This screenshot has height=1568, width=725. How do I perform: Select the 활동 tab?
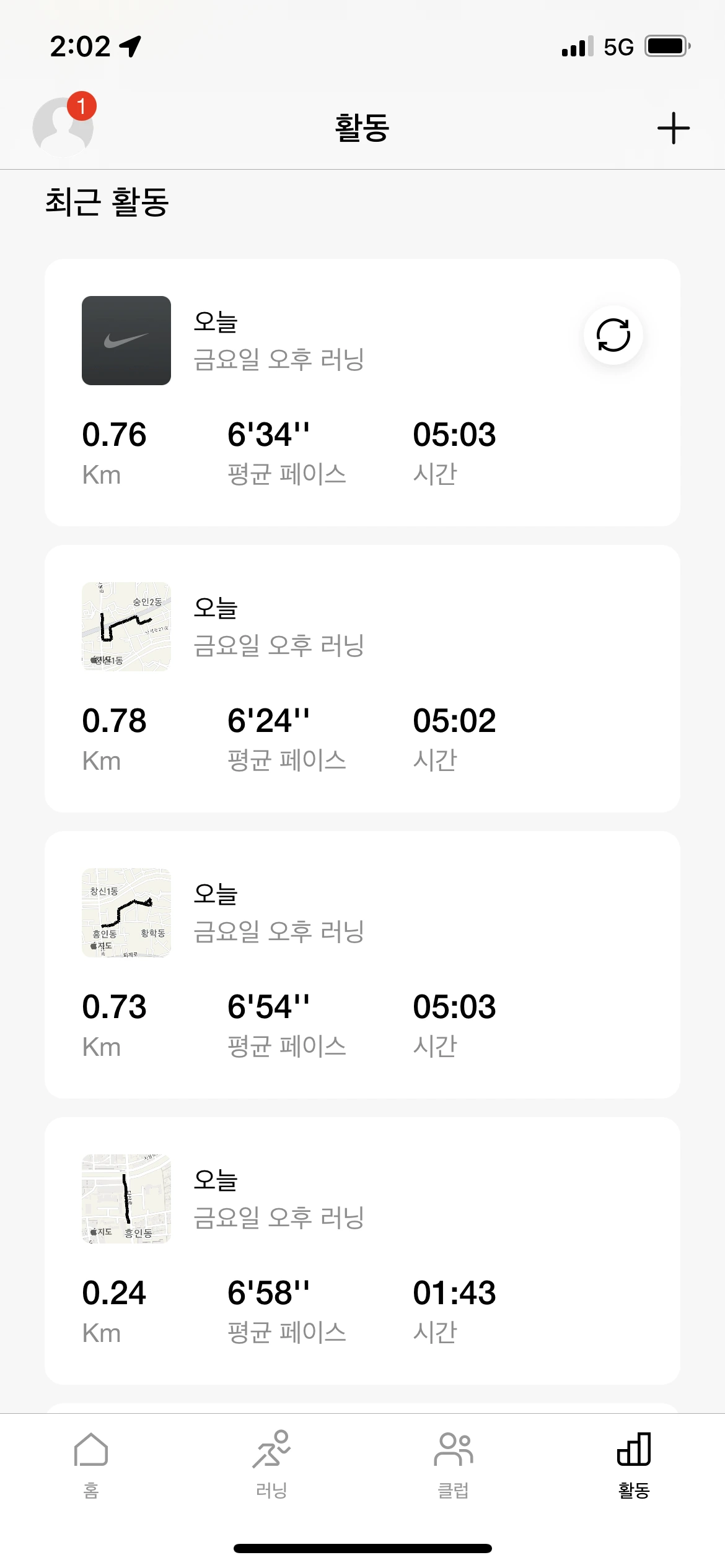point(633,1464)
